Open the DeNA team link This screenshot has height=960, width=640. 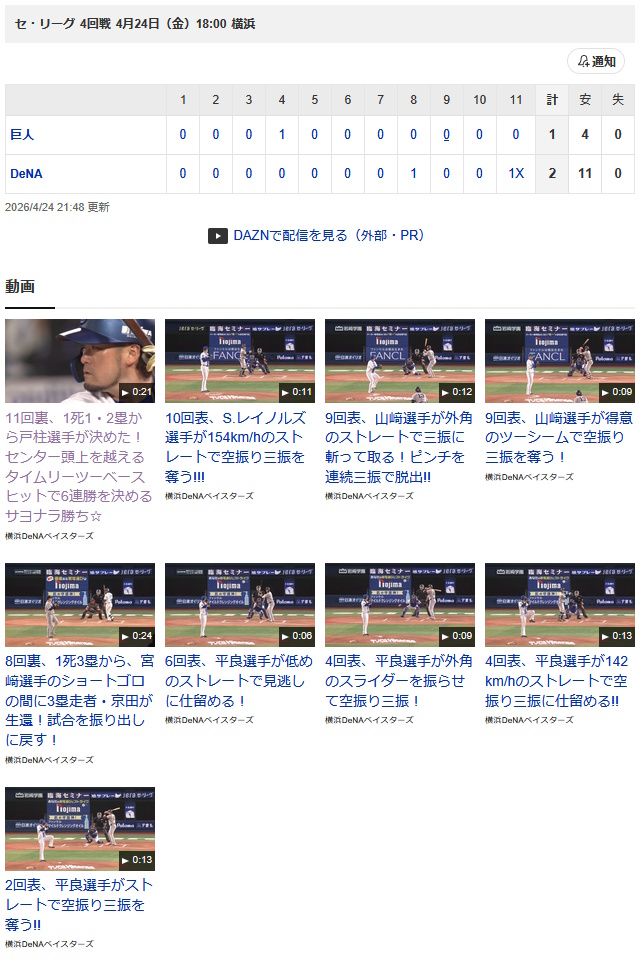(x=26, y=173)
